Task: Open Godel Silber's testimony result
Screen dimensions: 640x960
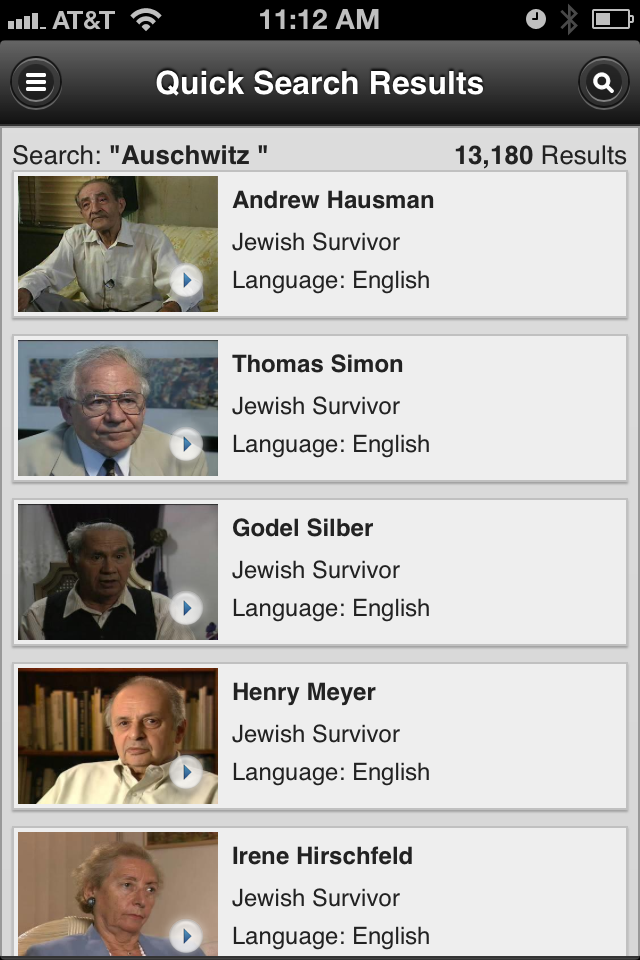Action: 320,572
